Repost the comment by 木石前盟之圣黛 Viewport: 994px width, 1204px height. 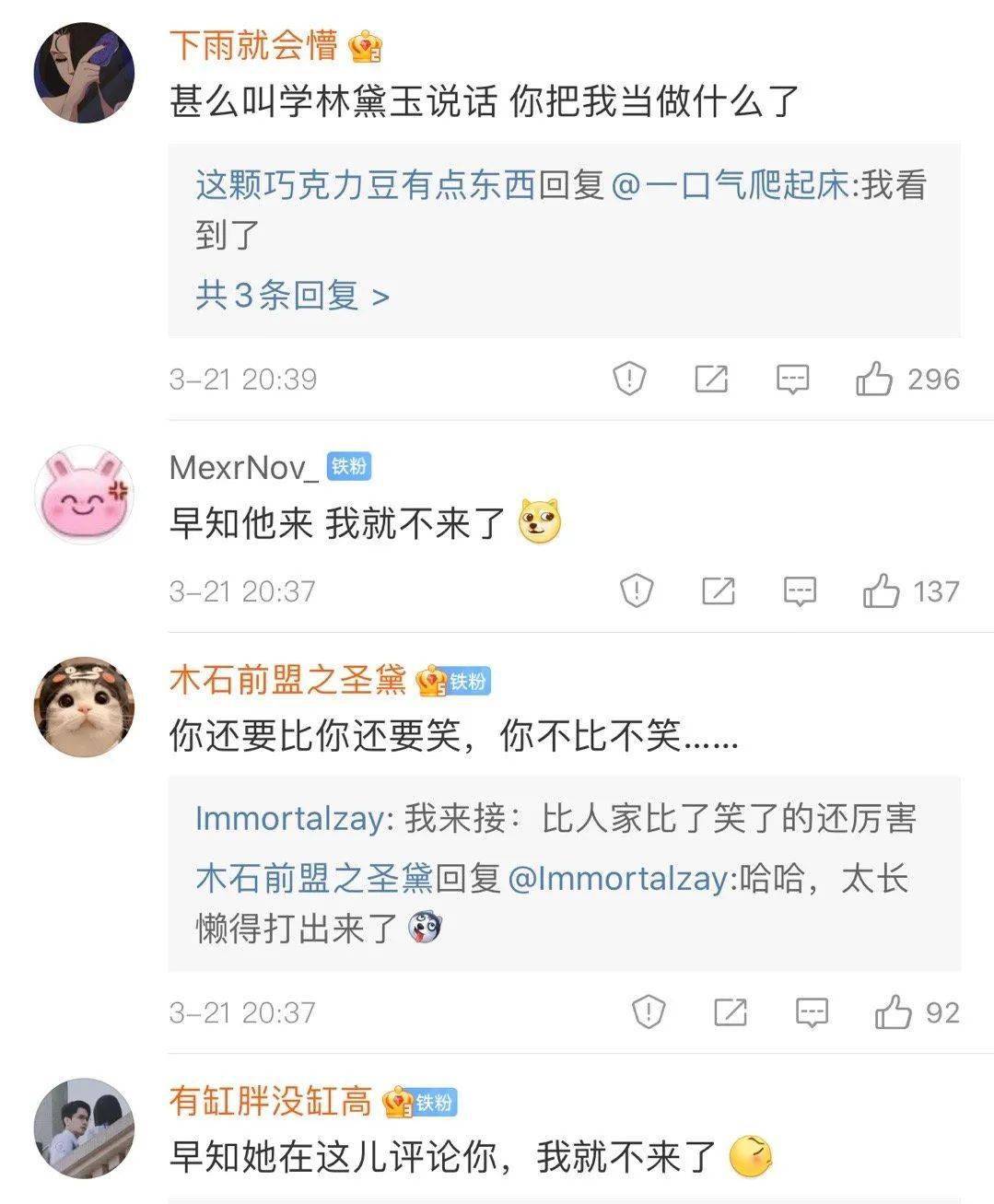tap(730, 1012)
